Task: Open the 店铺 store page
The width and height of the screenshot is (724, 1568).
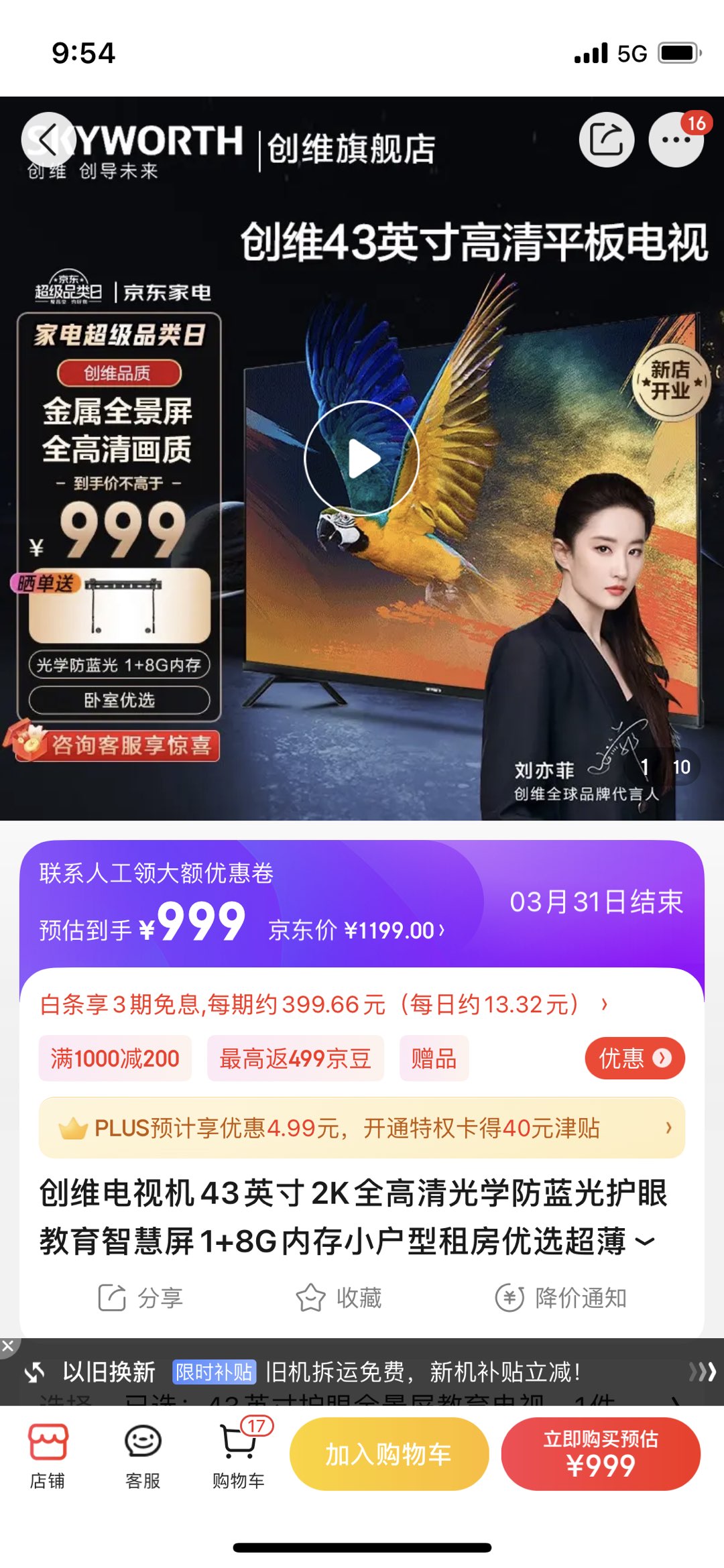Action: coord(48,1454)
